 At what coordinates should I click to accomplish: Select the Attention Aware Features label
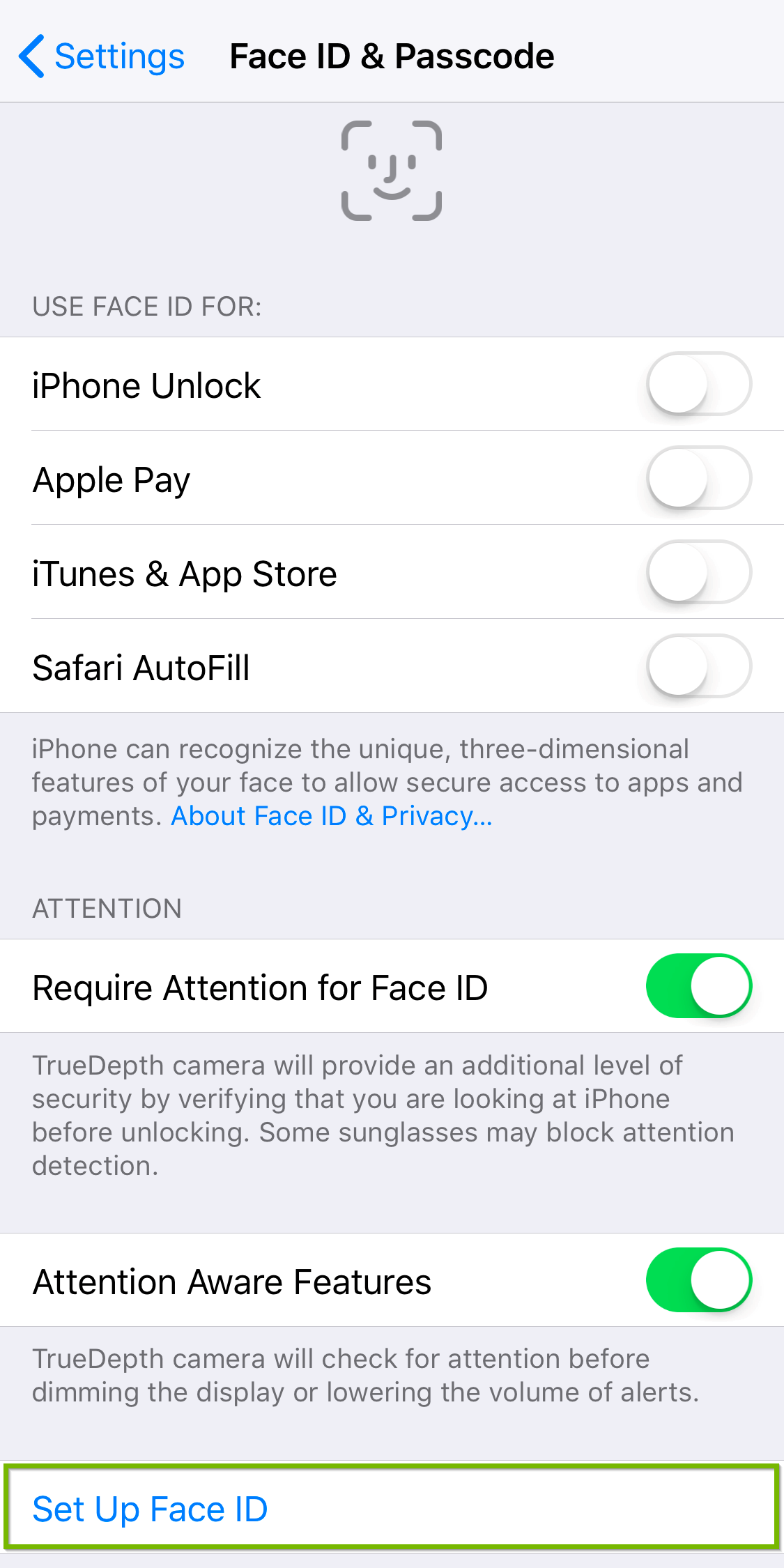(x=231, y=1280)
